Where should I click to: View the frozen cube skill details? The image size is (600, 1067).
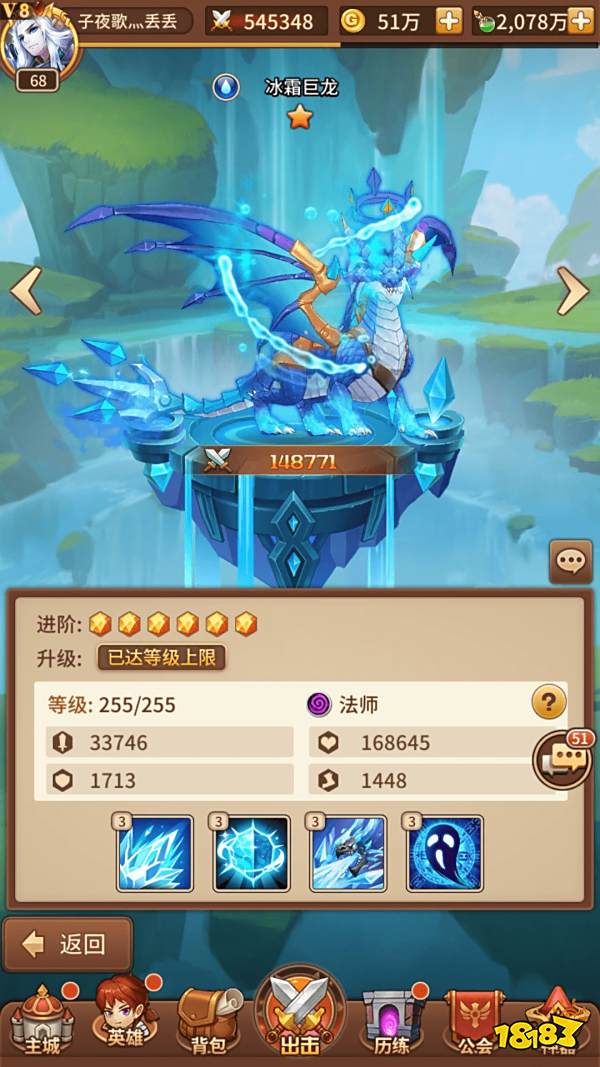[x=252, y=853]
